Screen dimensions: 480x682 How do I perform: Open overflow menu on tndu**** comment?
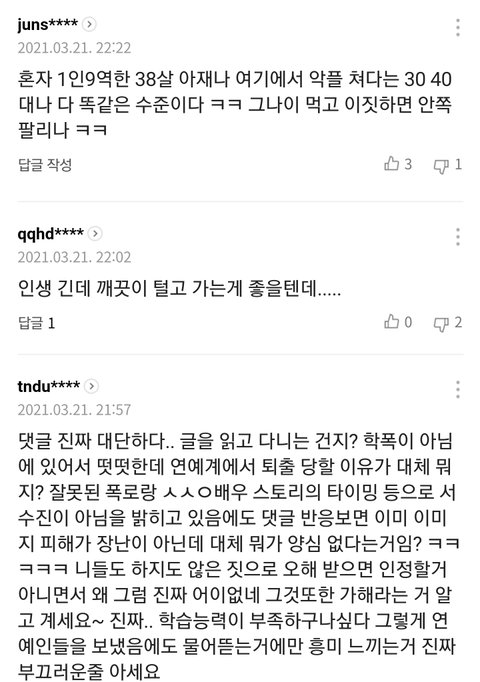pos(457,389)
